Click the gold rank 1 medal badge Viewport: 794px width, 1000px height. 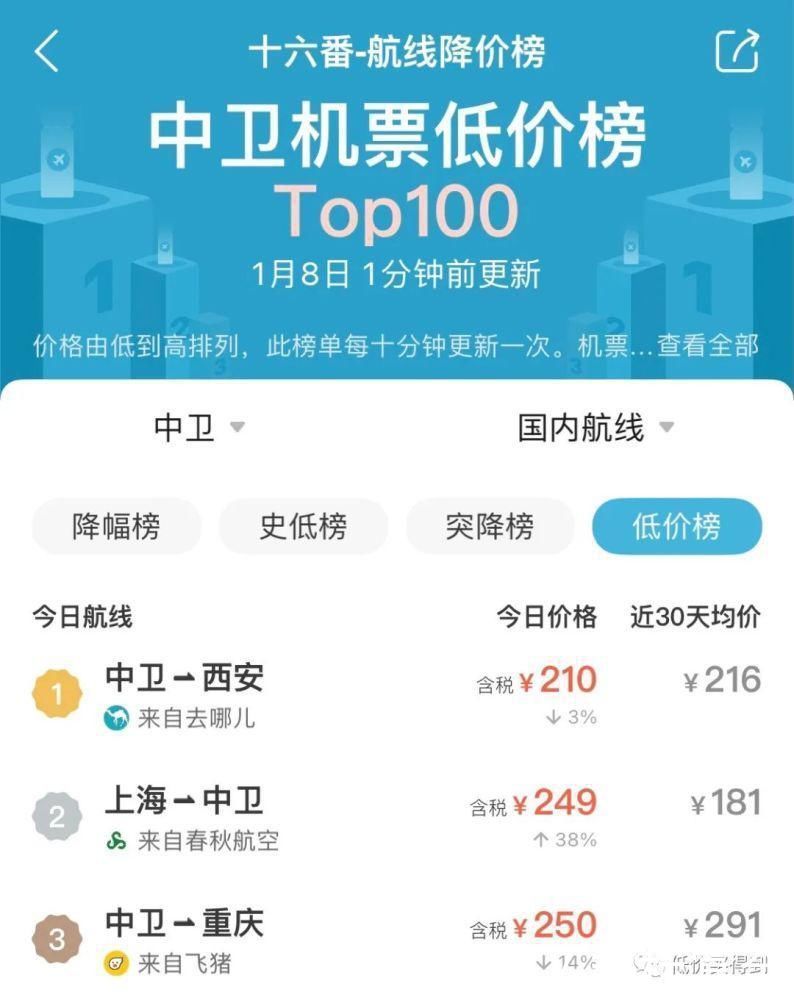[x=57, y=694]
